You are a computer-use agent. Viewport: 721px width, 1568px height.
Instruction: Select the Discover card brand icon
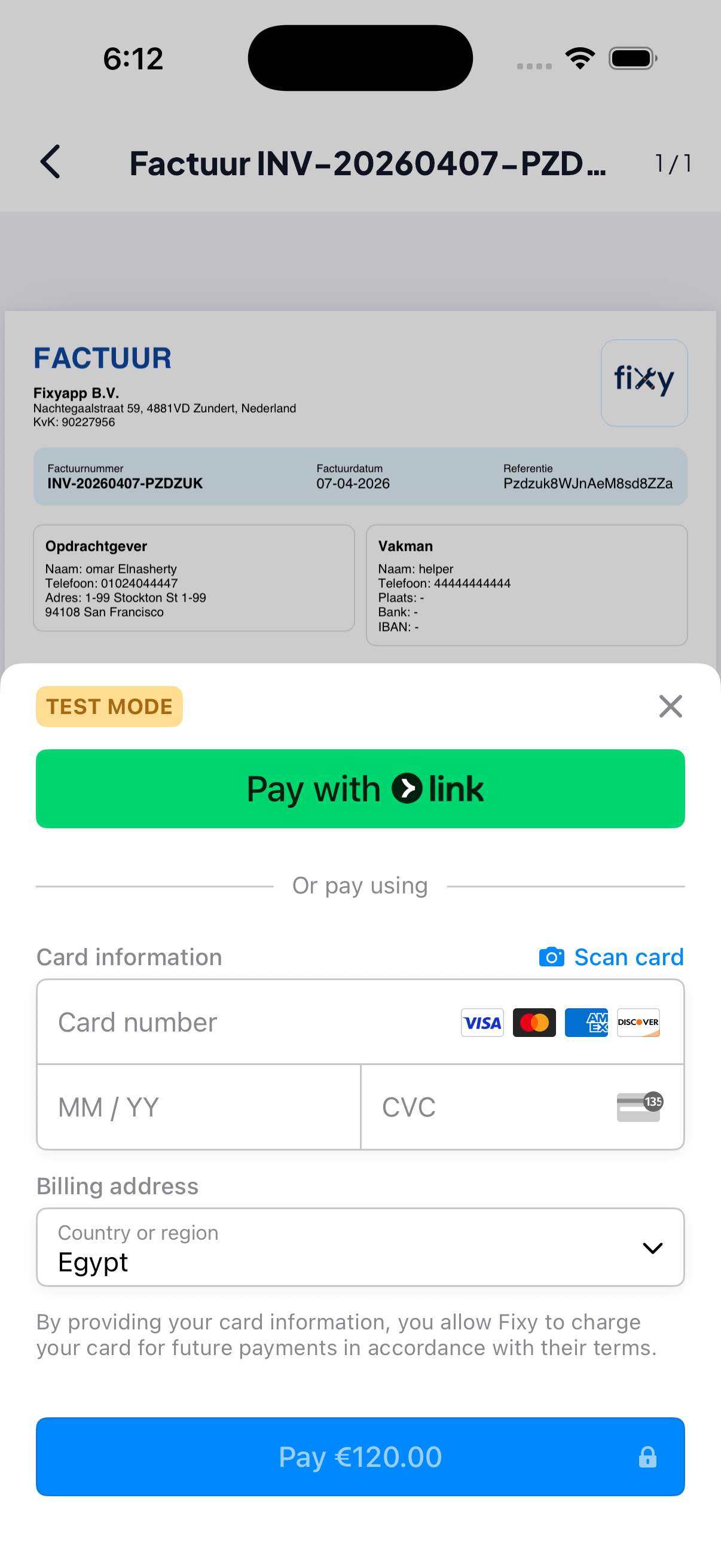coord(638,1023)
